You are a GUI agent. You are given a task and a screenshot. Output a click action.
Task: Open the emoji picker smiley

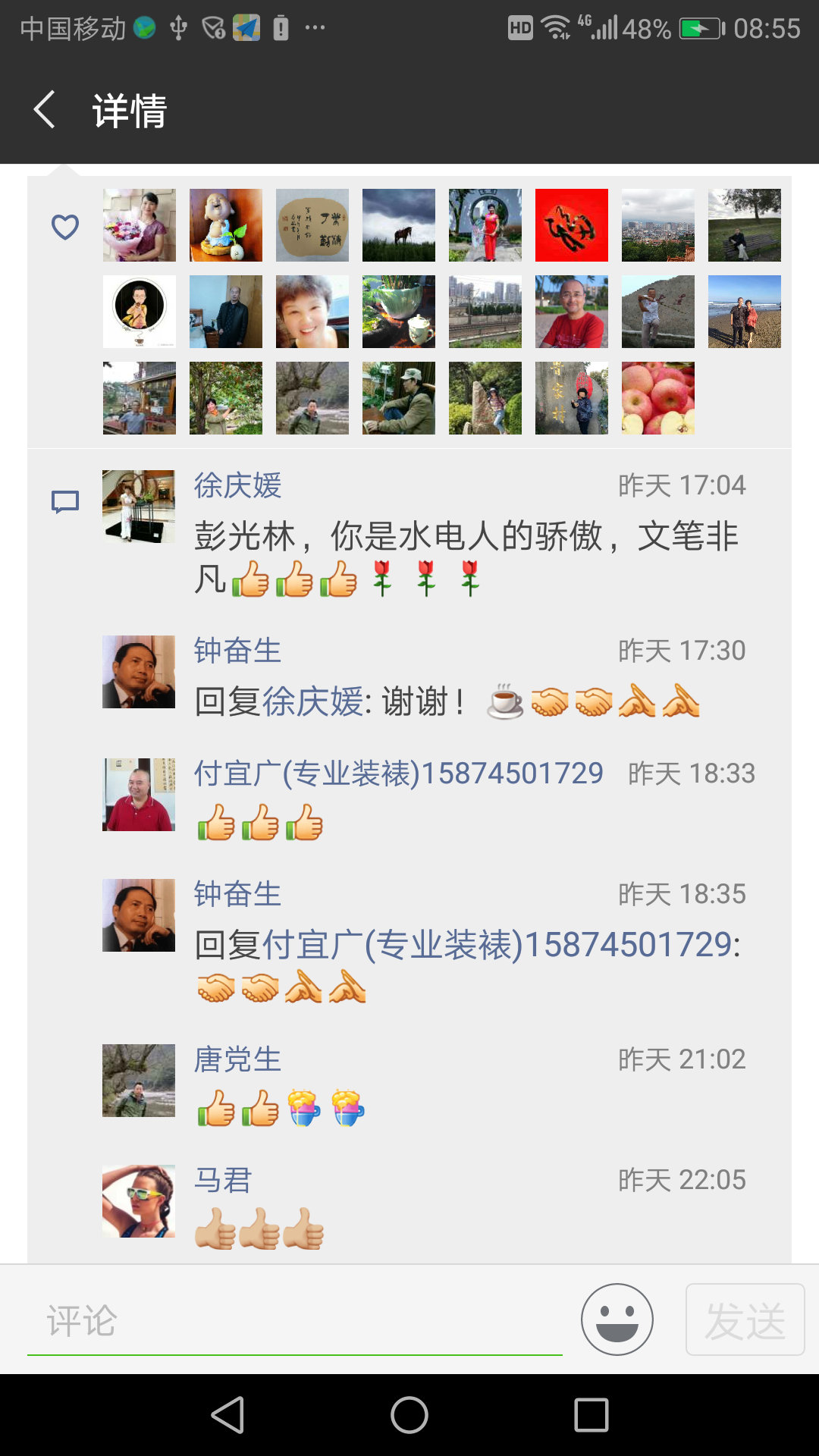[617, 1319]
